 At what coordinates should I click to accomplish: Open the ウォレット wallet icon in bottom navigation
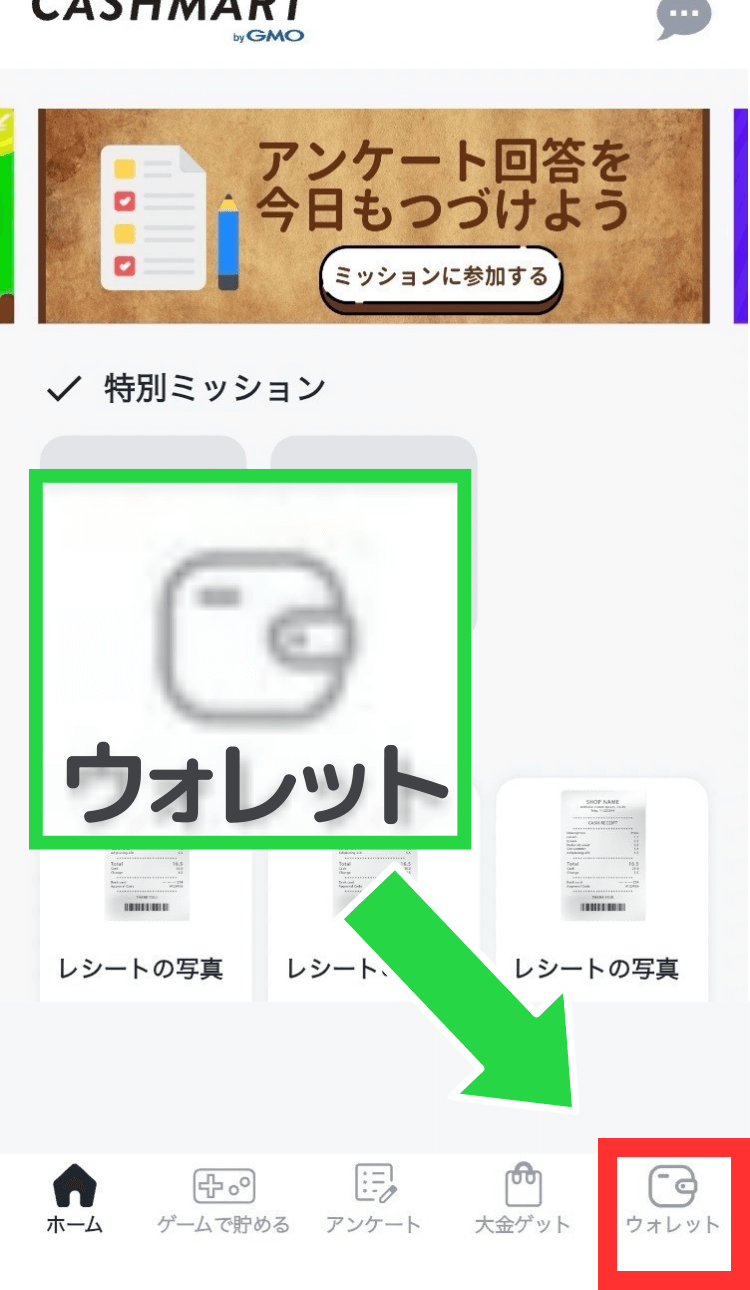tap(672, 1185)
